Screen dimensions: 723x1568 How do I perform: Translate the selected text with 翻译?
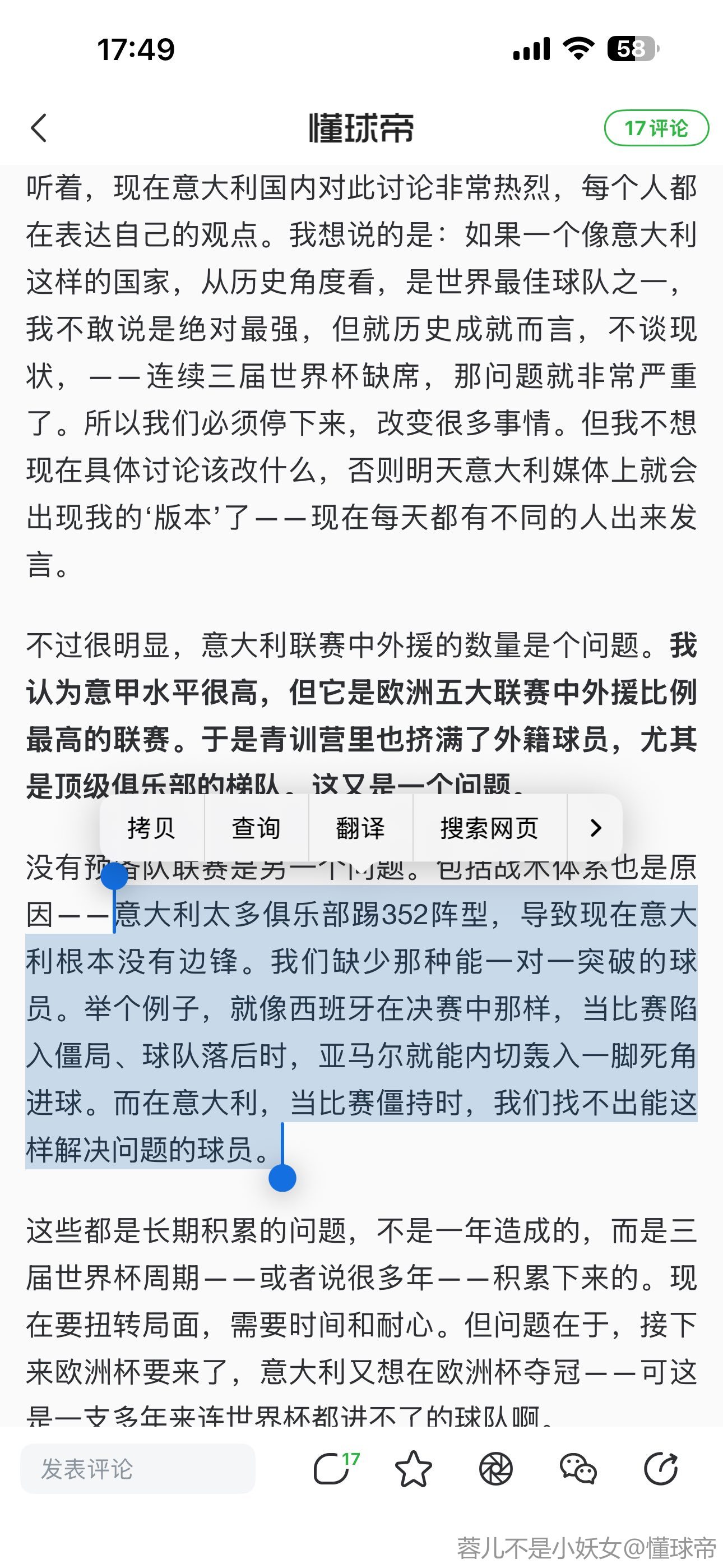click(x=360, y=828)
